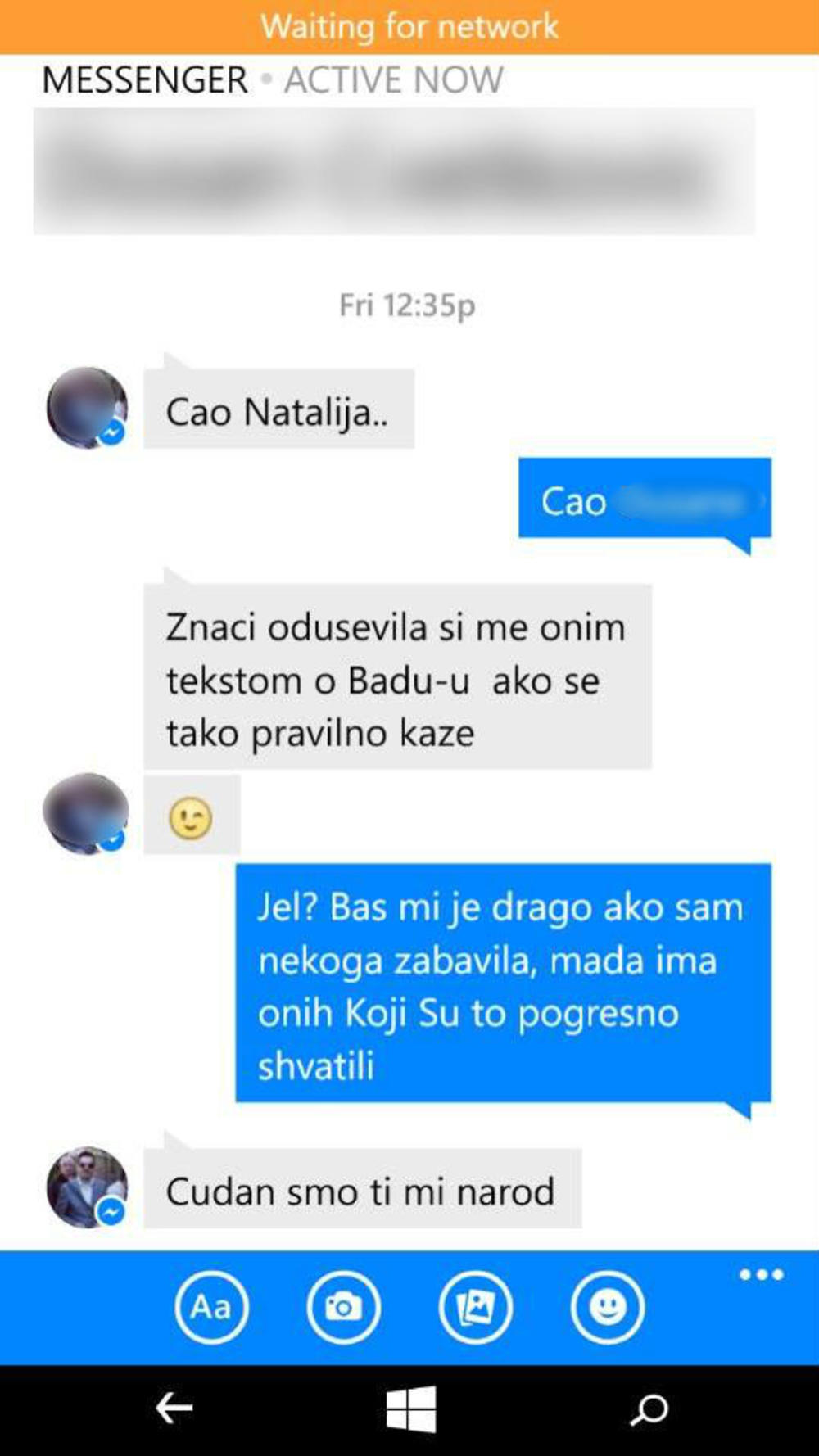Open the system search magnifier
This screenshot has height=1456, width=819.
coord(649,1409)
